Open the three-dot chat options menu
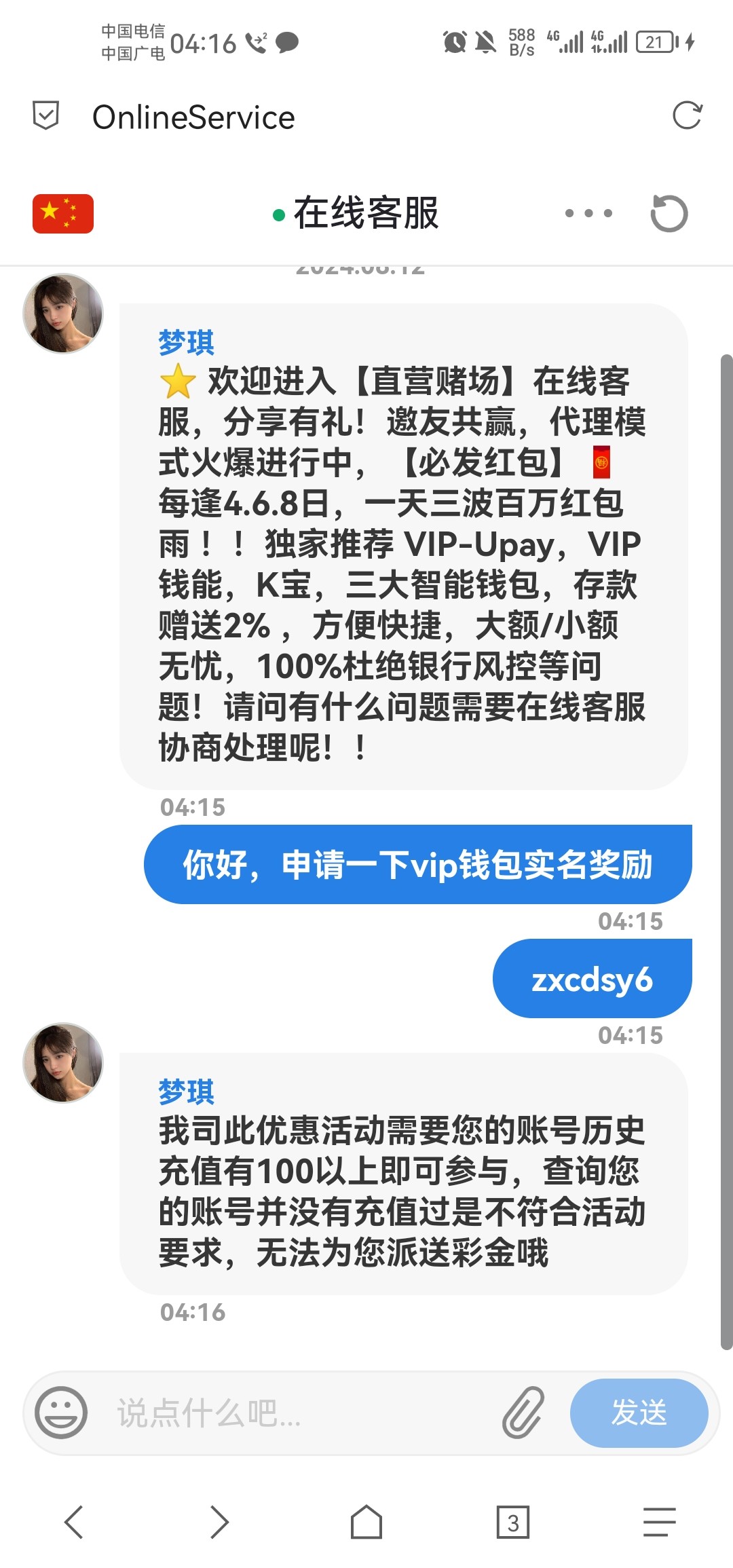This screenshot has height=1568, width=733. click(x=588, y=213)
